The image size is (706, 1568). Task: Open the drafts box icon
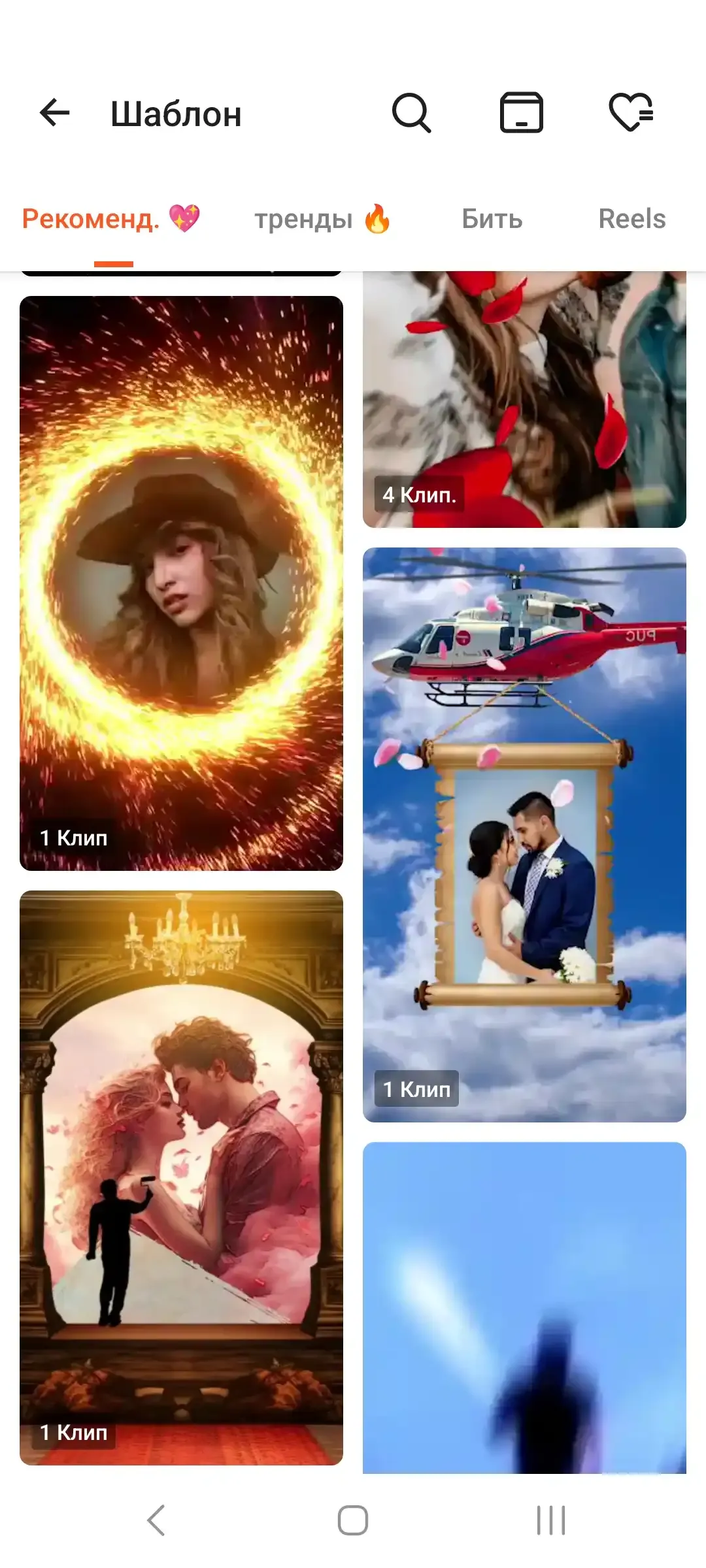[521, 113]
